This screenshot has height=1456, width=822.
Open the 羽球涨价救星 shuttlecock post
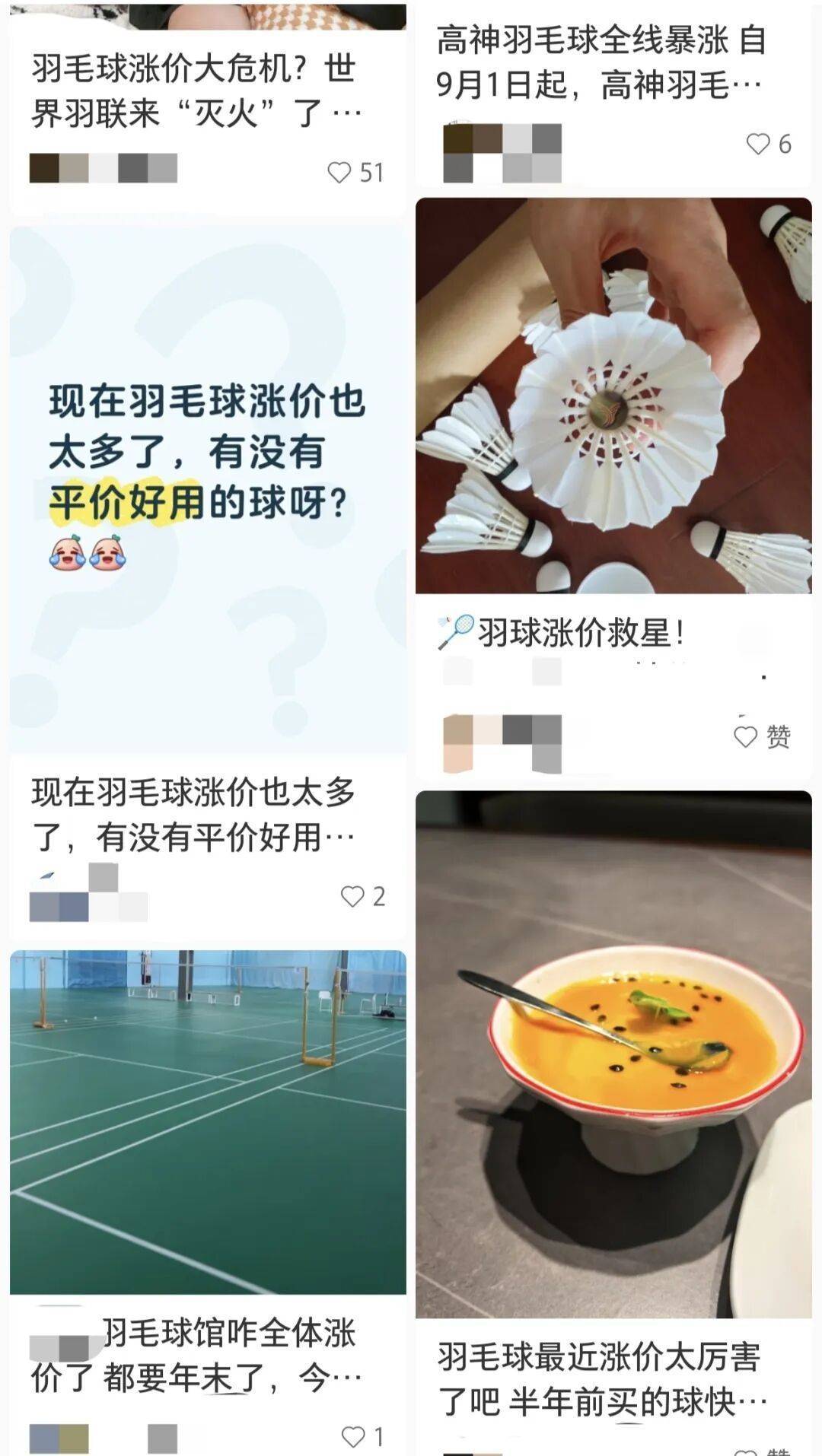point(613,396)
